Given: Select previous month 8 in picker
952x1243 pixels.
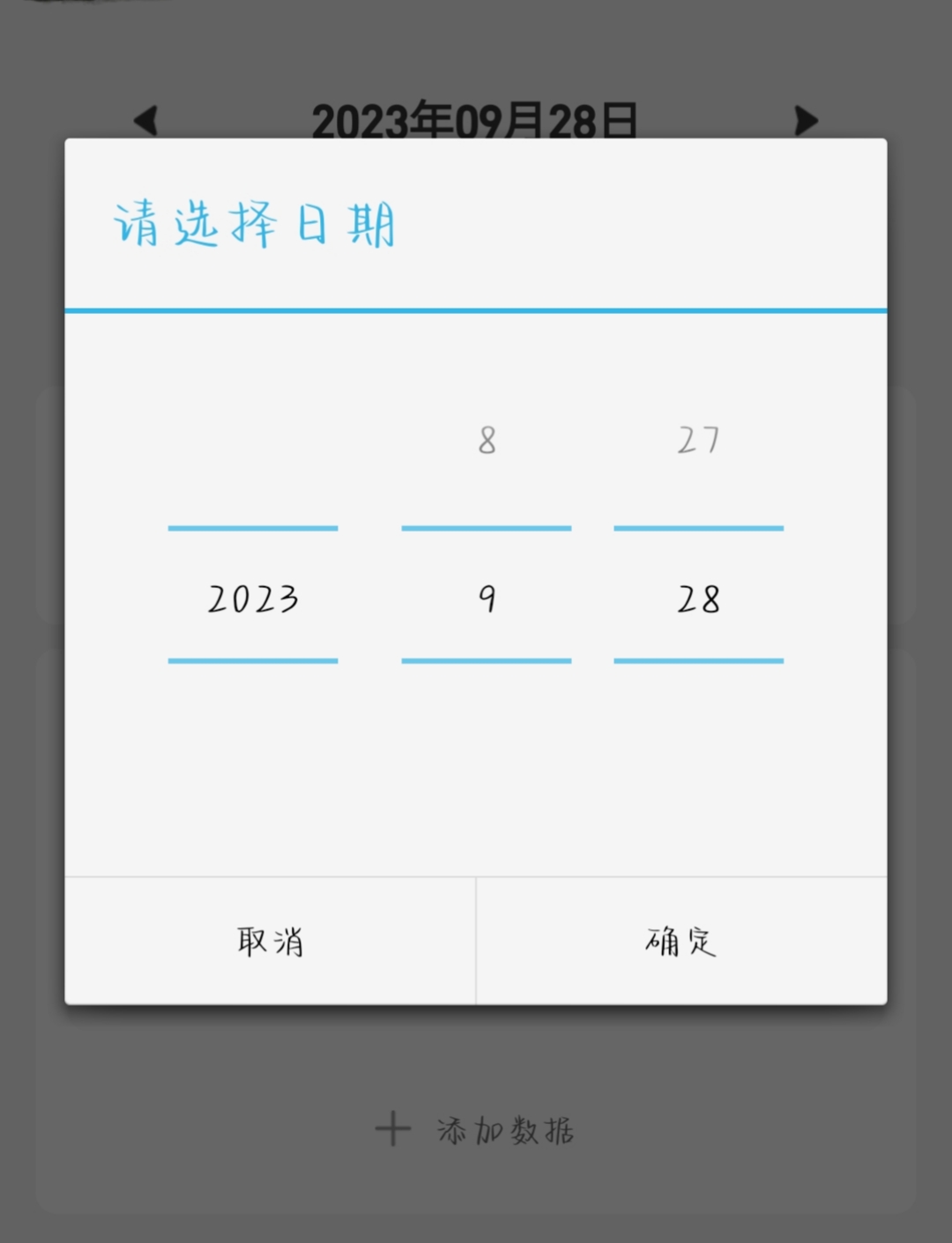Looking at the screenshot, I should (487, 440).
